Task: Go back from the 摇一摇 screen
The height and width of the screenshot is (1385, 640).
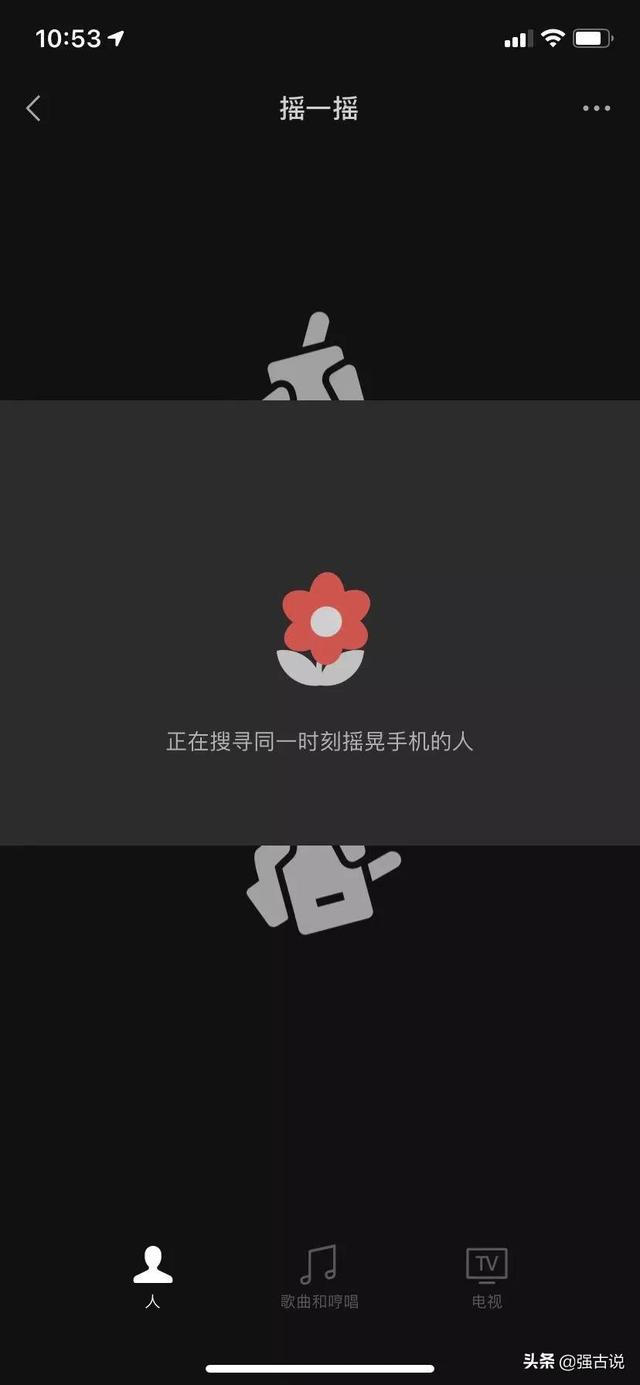Action: point(34,108)
